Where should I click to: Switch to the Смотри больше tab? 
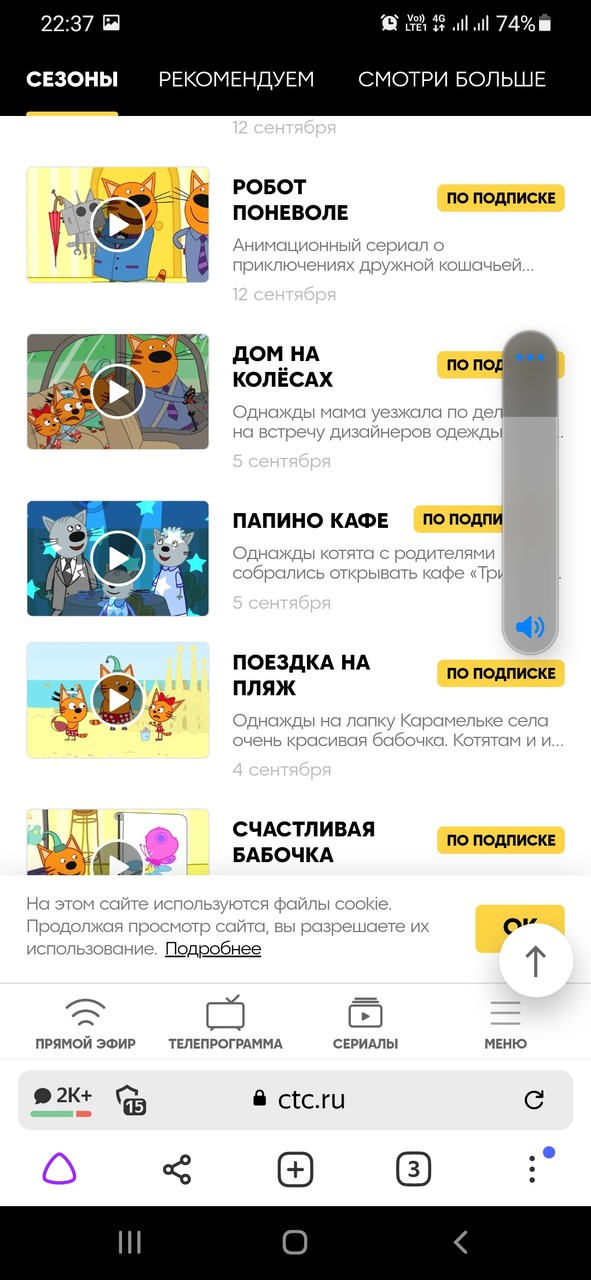pos(452,79)
